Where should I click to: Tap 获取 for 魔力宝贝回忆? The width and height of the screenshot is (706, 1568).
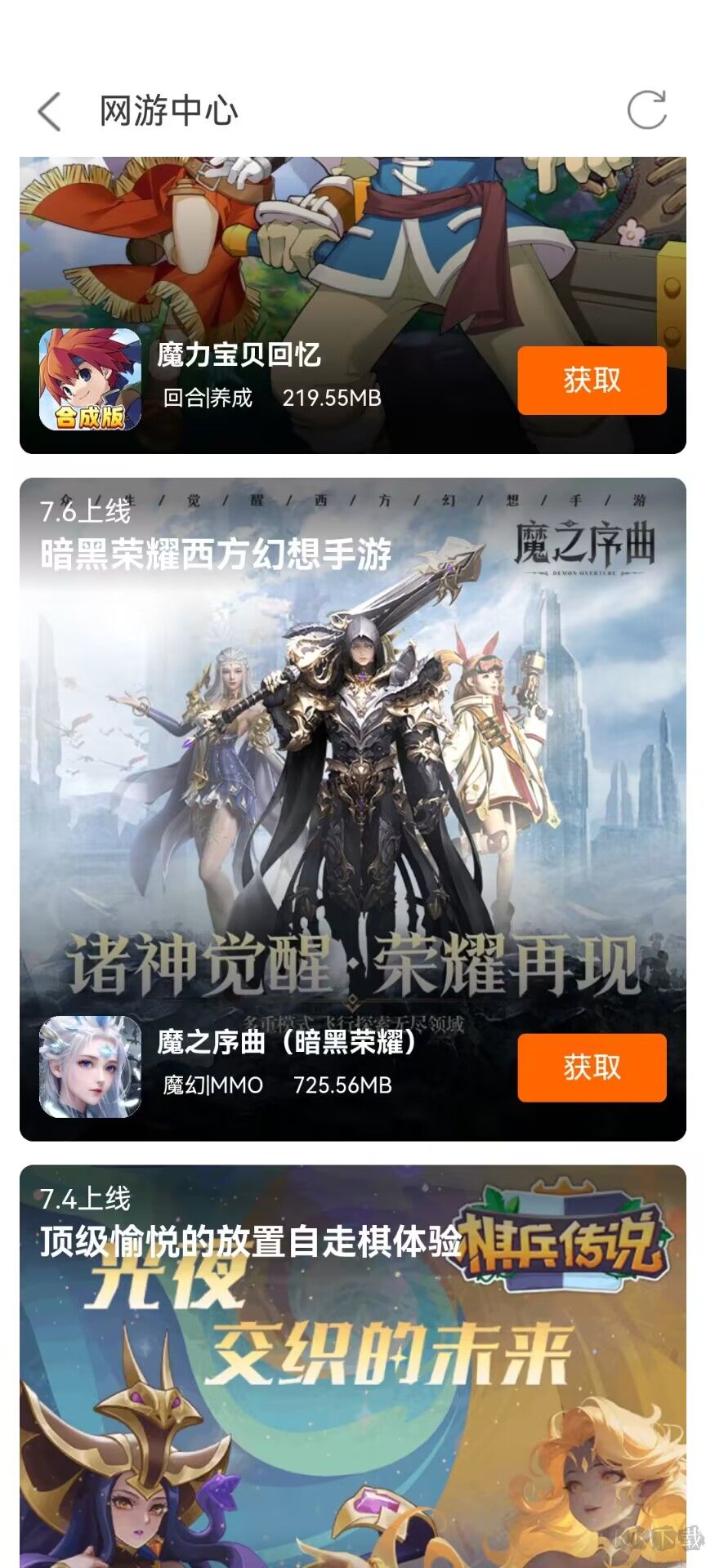point(592,381)
